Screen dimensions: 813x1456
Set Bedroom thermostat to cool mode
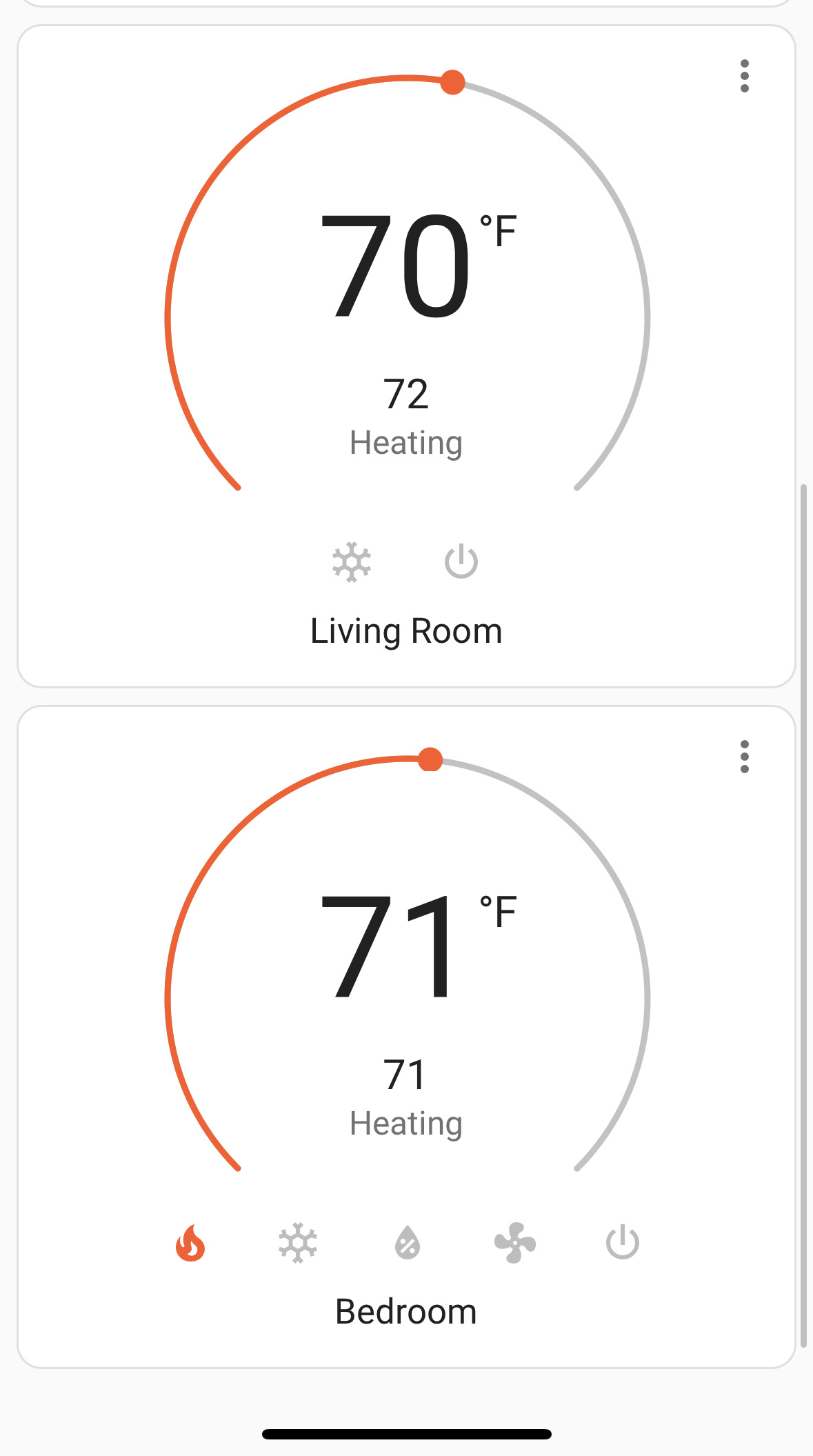click(298, 1243)
